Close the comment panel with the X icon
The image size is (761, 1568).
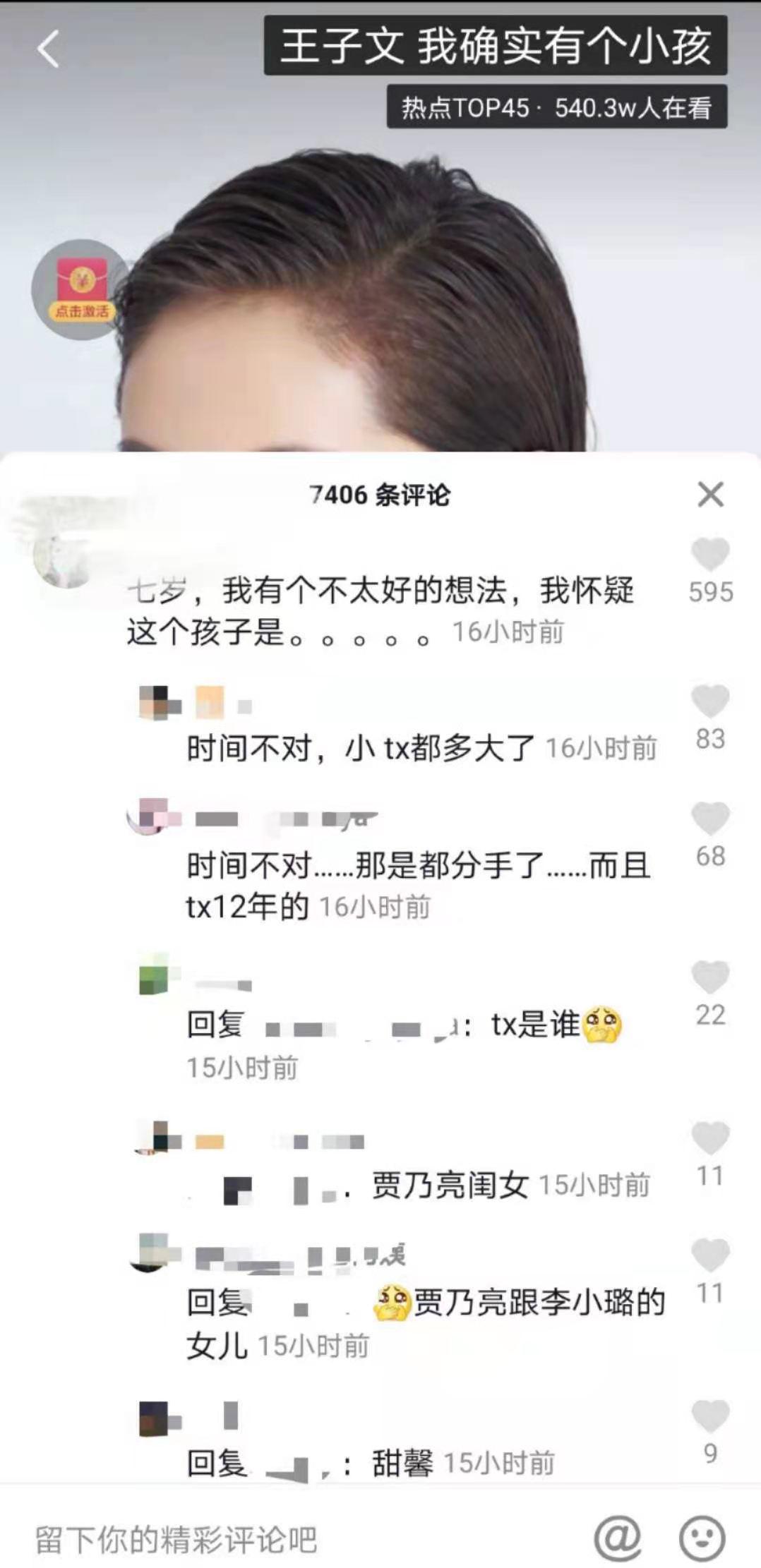coord(712,495)
